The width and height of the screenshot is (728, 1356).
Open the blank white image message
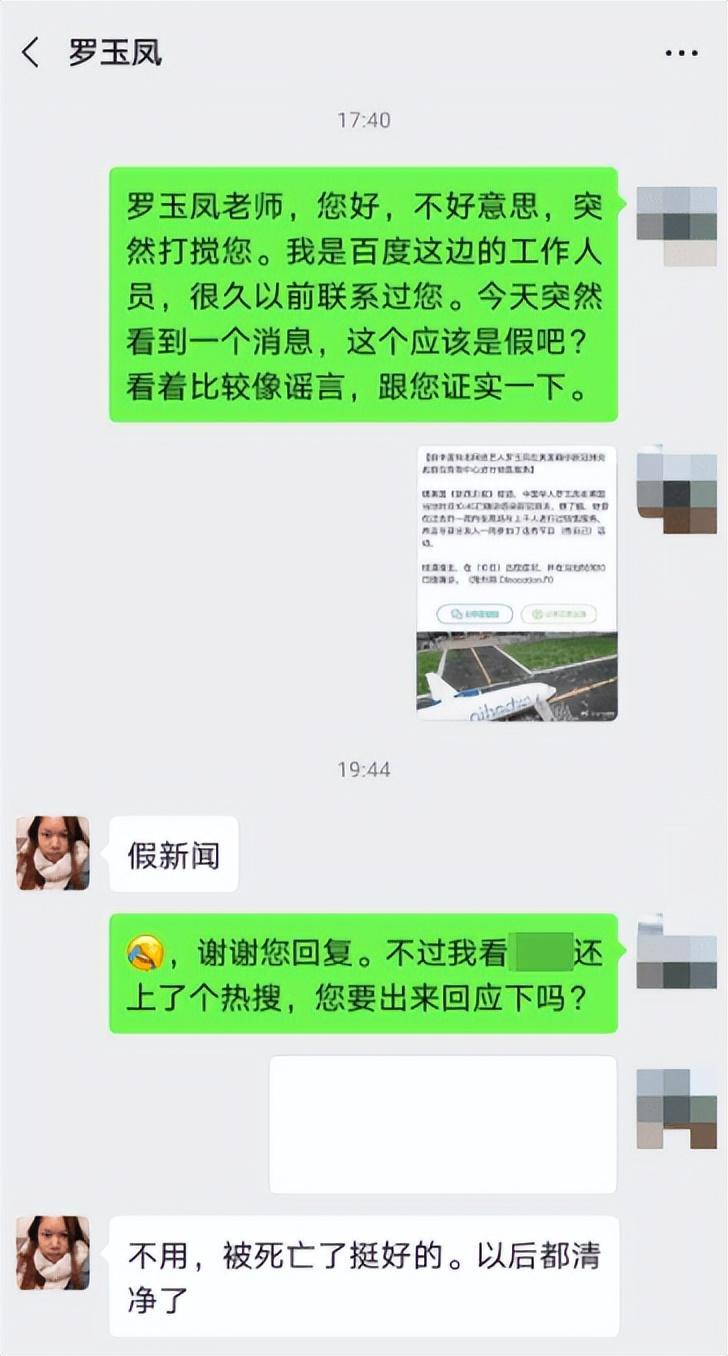443,1124
